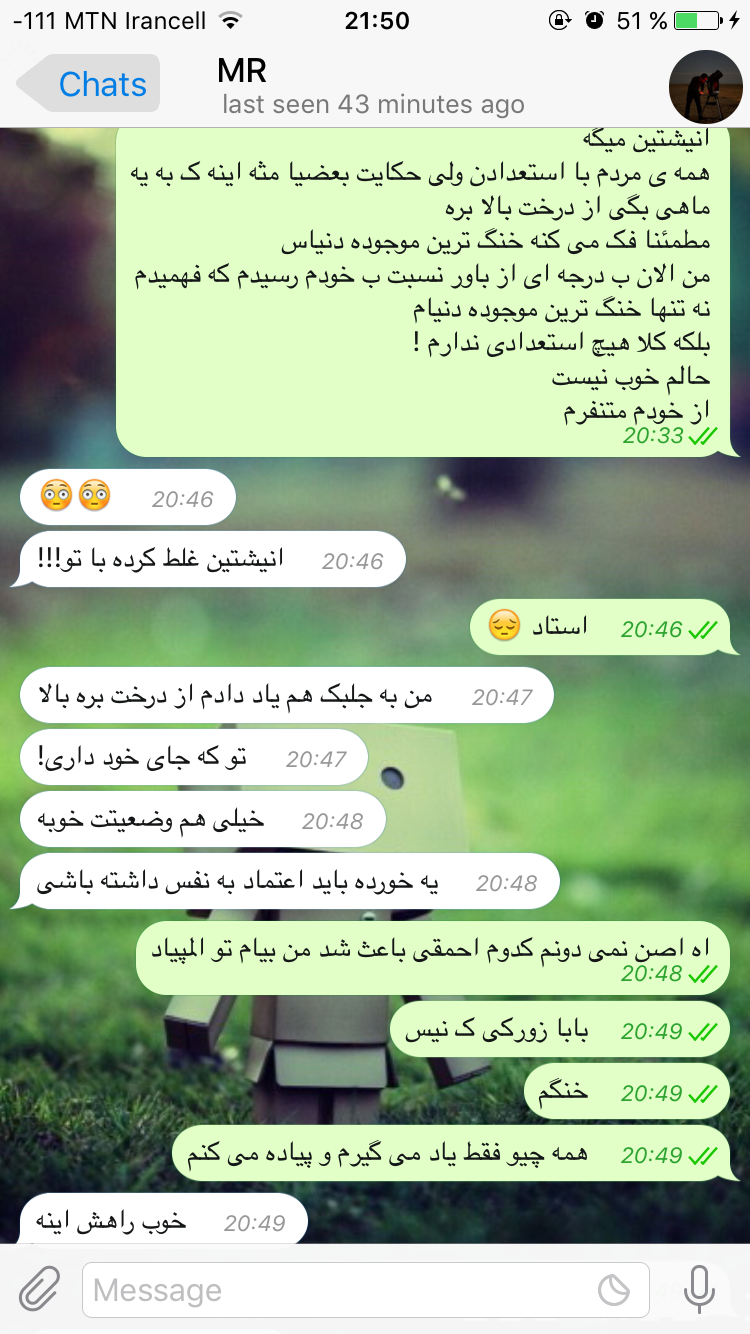
Task: Open contact info from MR's name
Action: pos(242,71)
